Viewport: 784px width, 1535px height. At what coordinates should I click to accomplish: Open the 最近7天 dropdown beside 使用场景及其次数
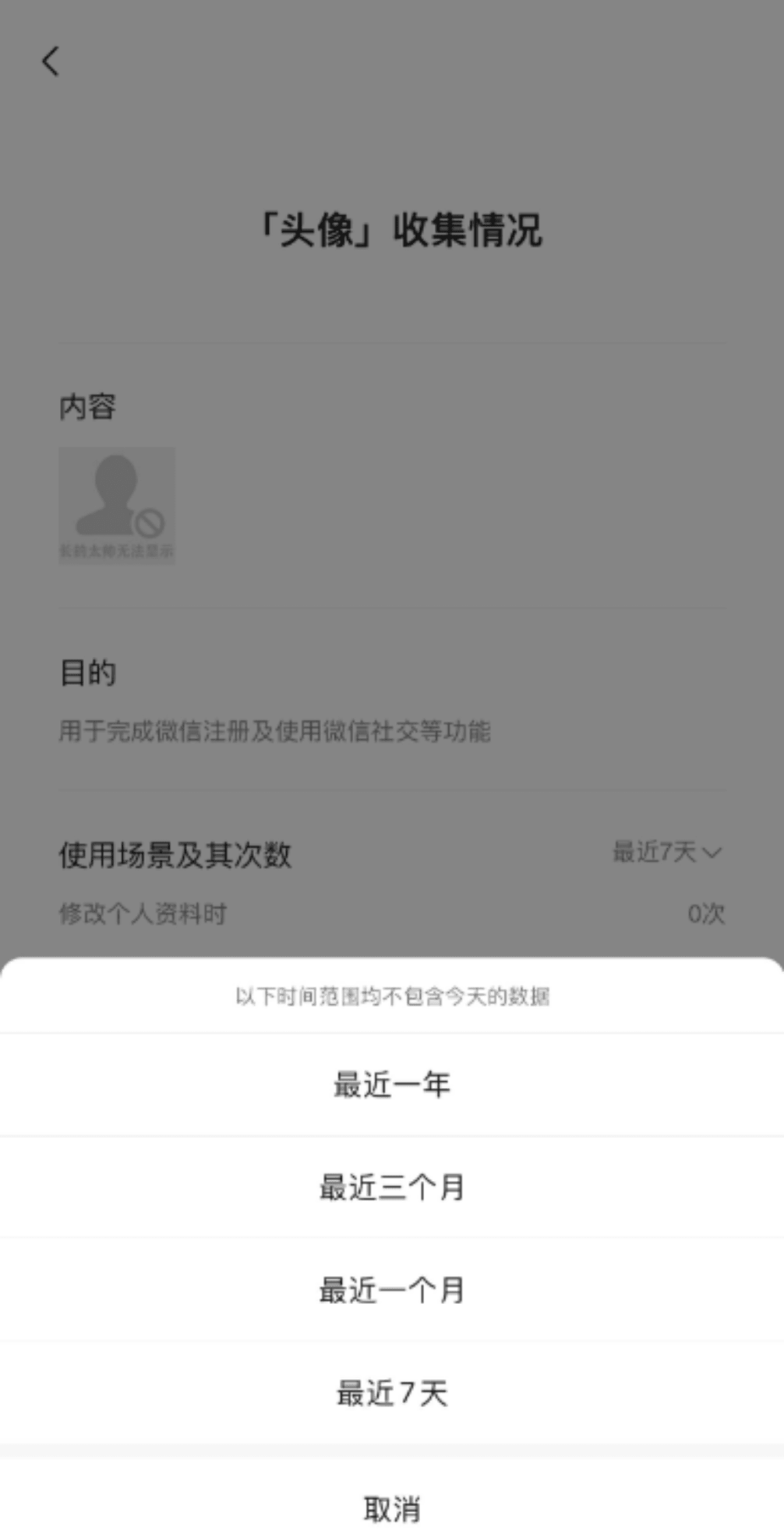tap(667, 852)
